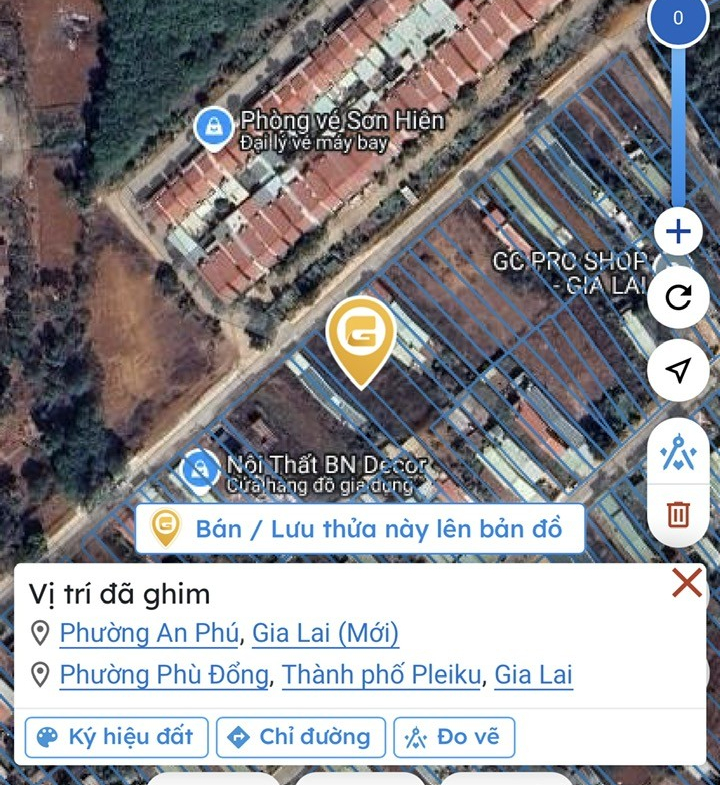
Task: Show Ký hiệu đất legend
Action: tap(115, 738)
